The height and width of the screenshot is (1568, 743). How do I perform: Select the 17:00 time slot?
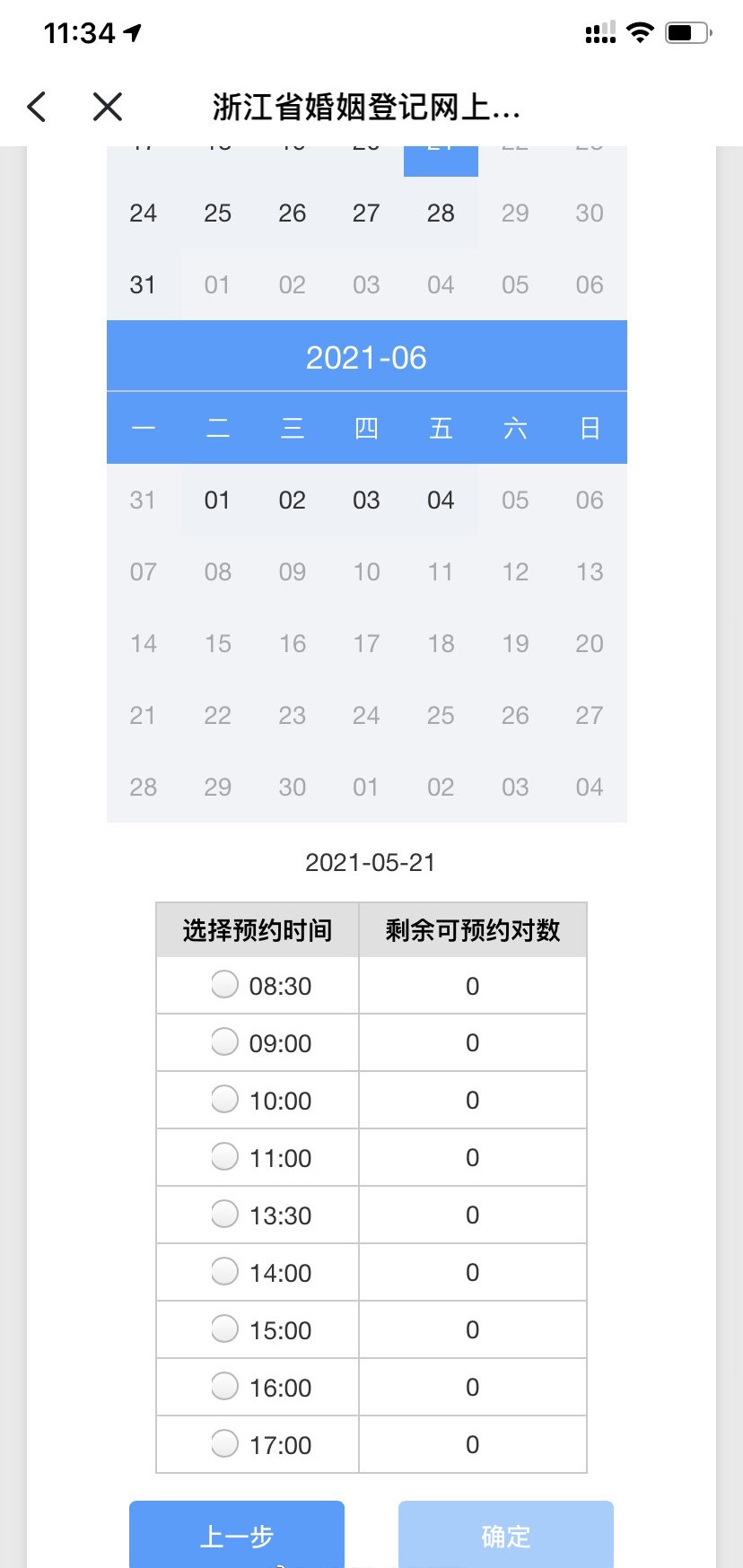tap(224, 1444)
